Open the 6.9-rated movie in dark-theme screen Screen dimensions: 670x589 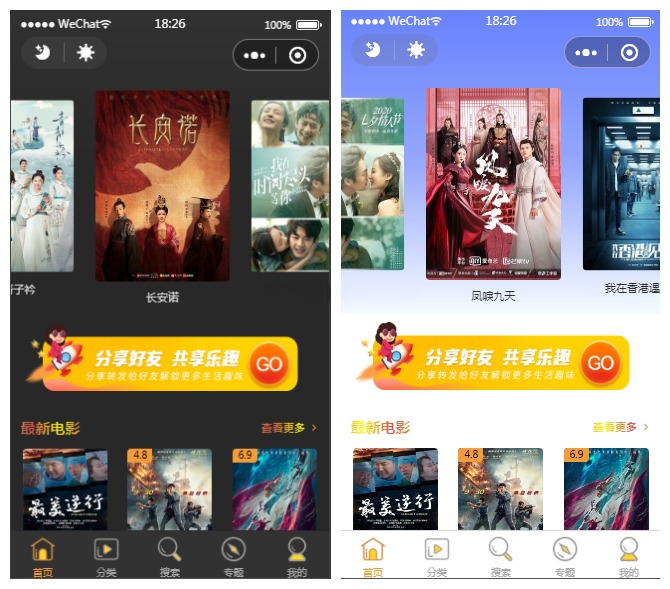[274, 490]
